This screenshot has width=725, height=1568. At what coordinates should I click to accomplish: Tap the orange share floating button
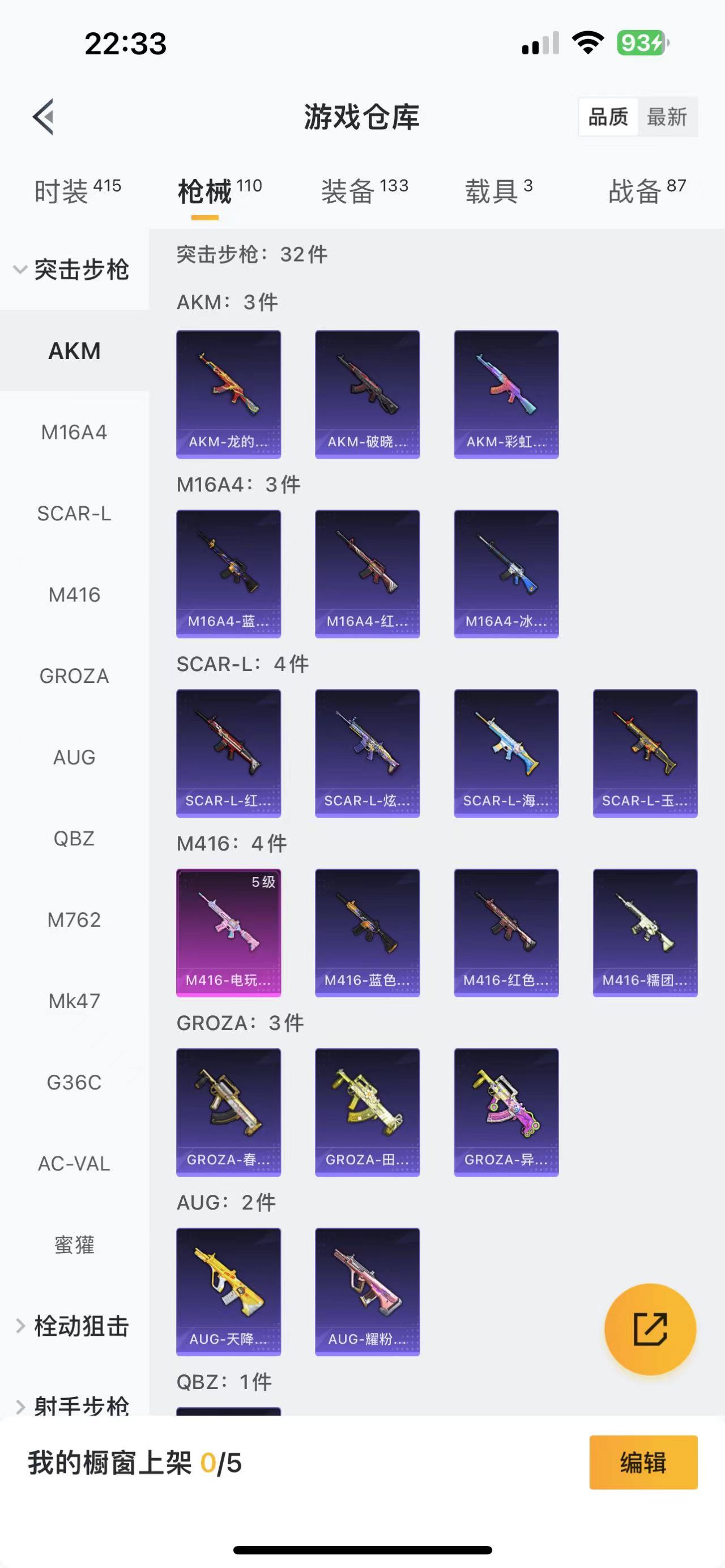pyautogui.click(x=650, y=1330)
